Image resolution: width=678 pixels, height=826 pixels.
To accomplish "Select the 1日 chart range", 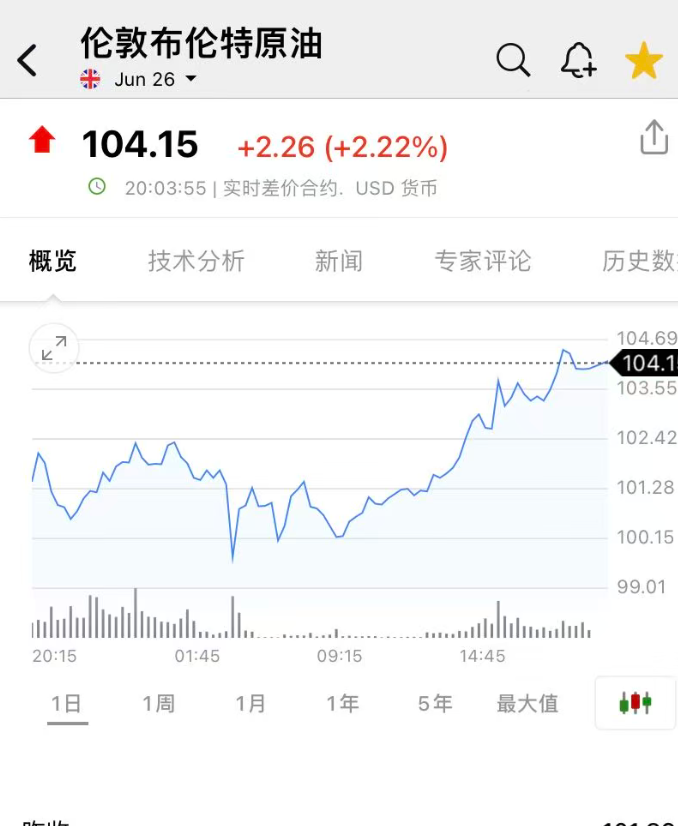I will click(x=66, y=704).
